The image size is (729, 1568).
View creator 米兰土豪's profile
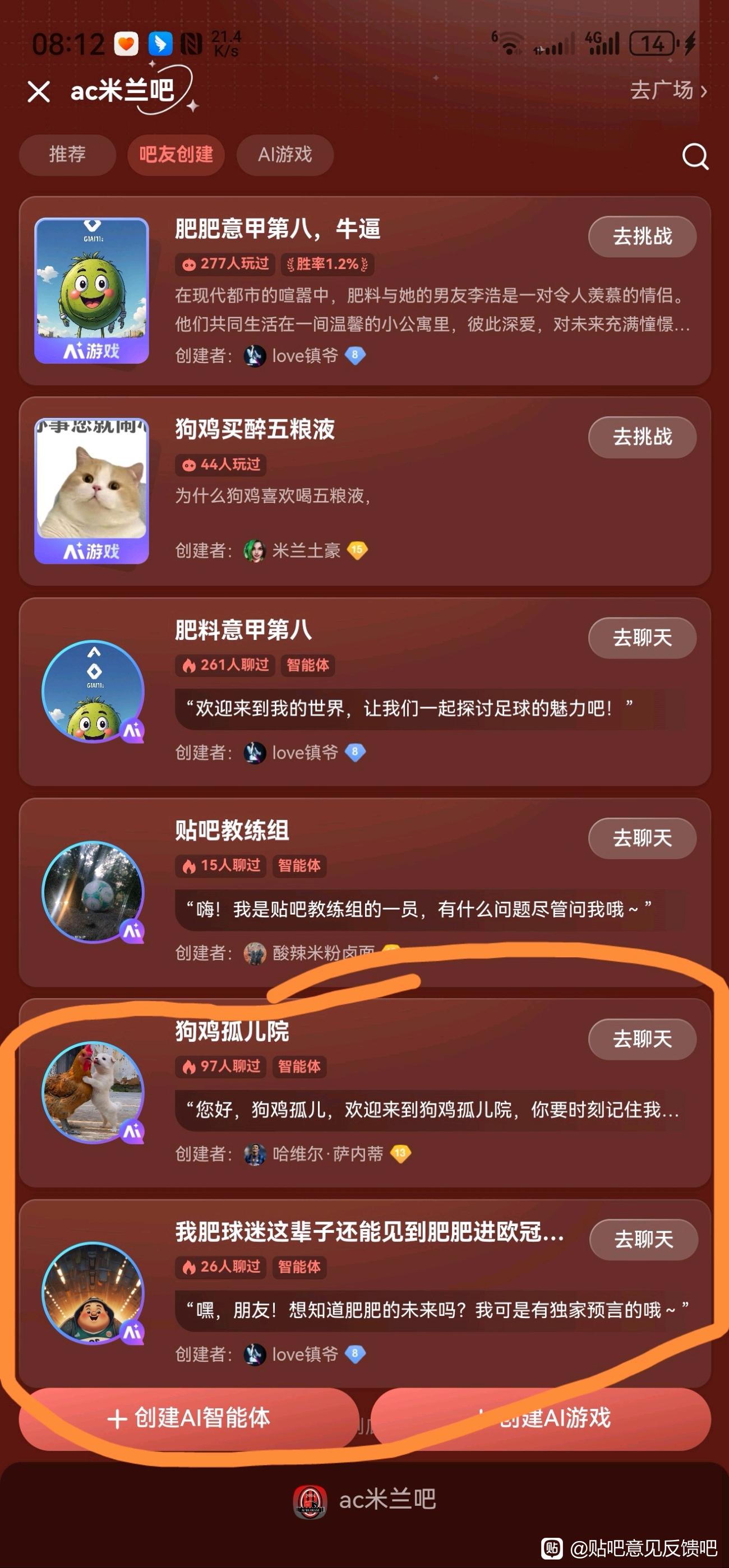pos(305,551)
